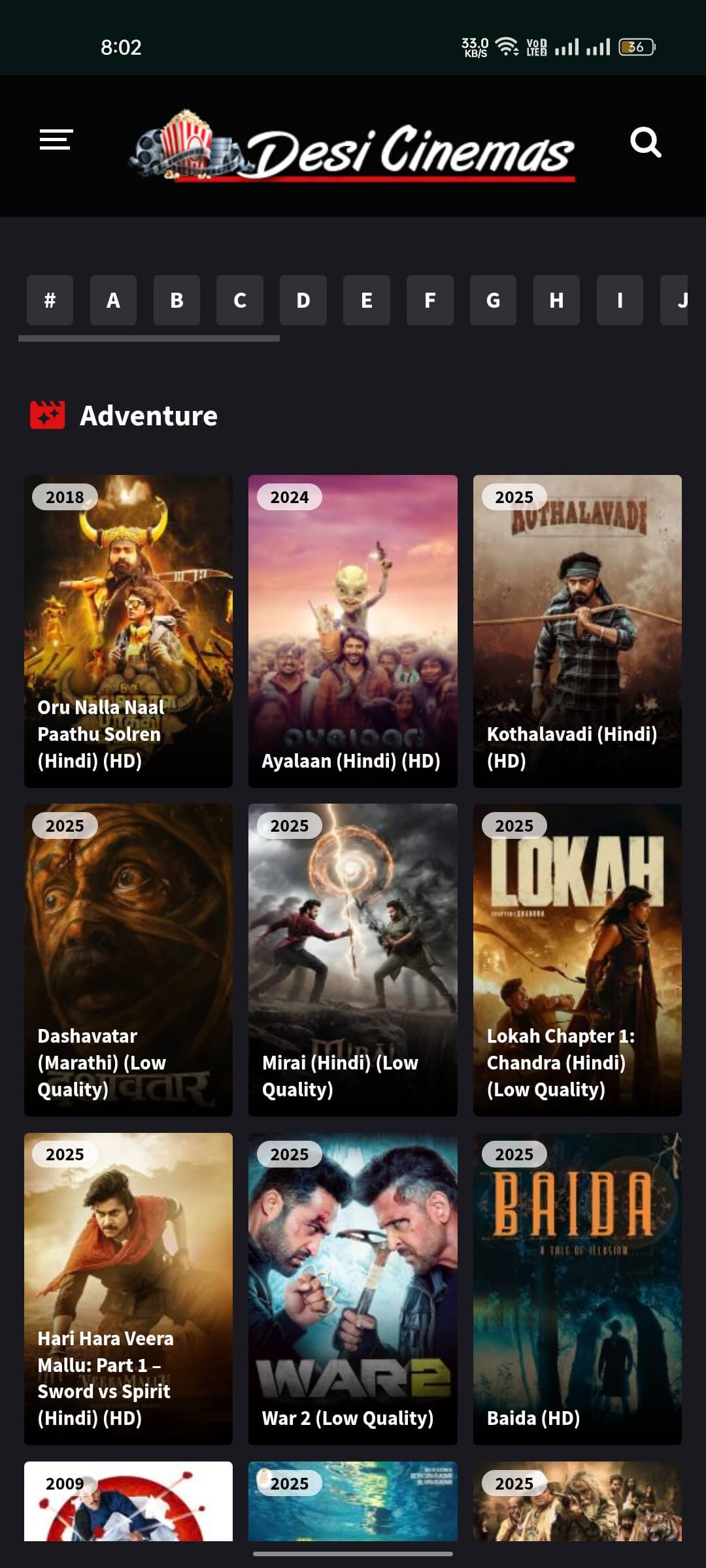Select letter B in the alphabet filter
The image size is (706, 1568).
(176, 301)
